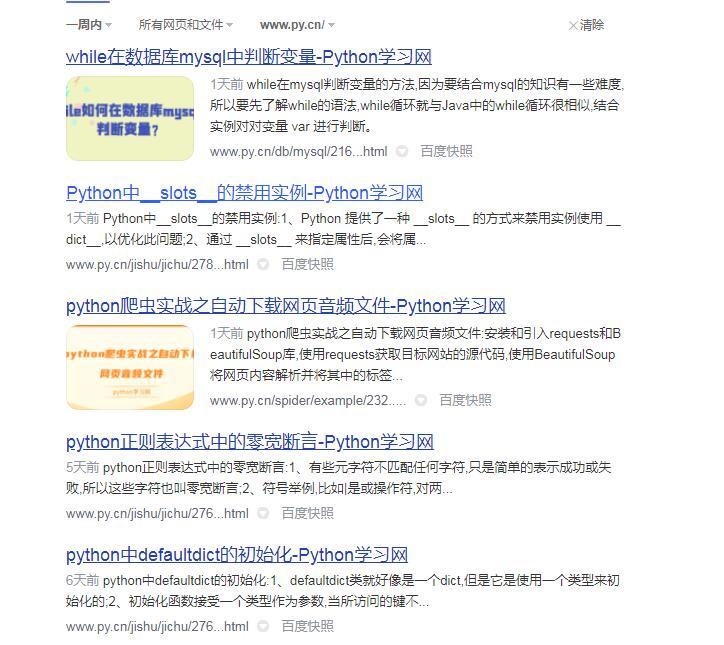View 百度快照 for the __slots__ result

[x=307, y=264]
